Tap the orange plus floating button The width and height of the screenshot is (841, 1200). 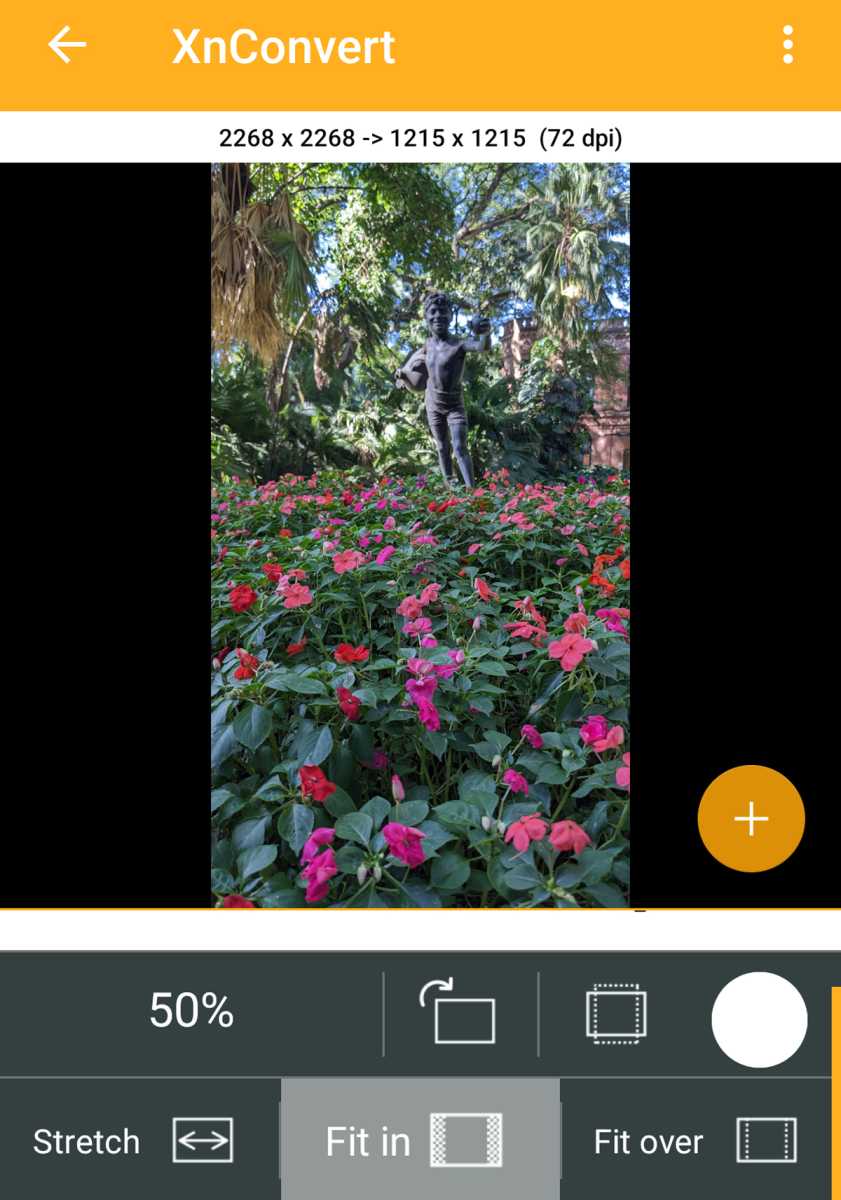coord(751,820)
